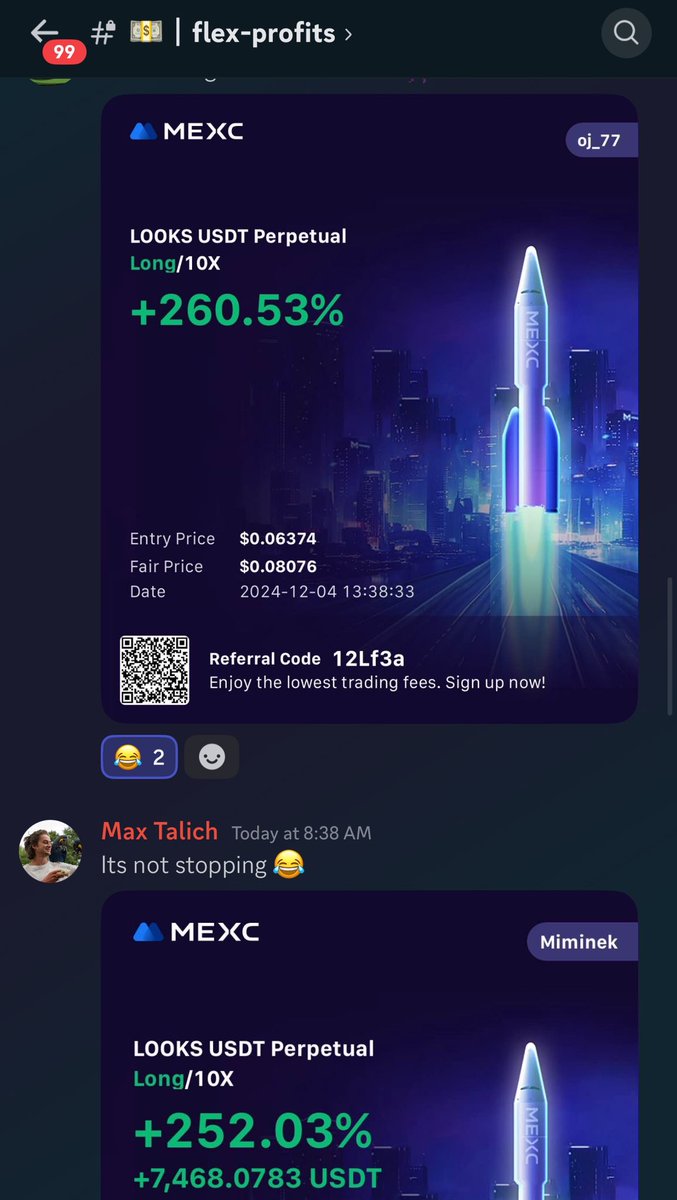The width and height of the screenshot is (677, 1200).
Task: Open the Miminek MEXC profit image
Action: [369, 1045]
